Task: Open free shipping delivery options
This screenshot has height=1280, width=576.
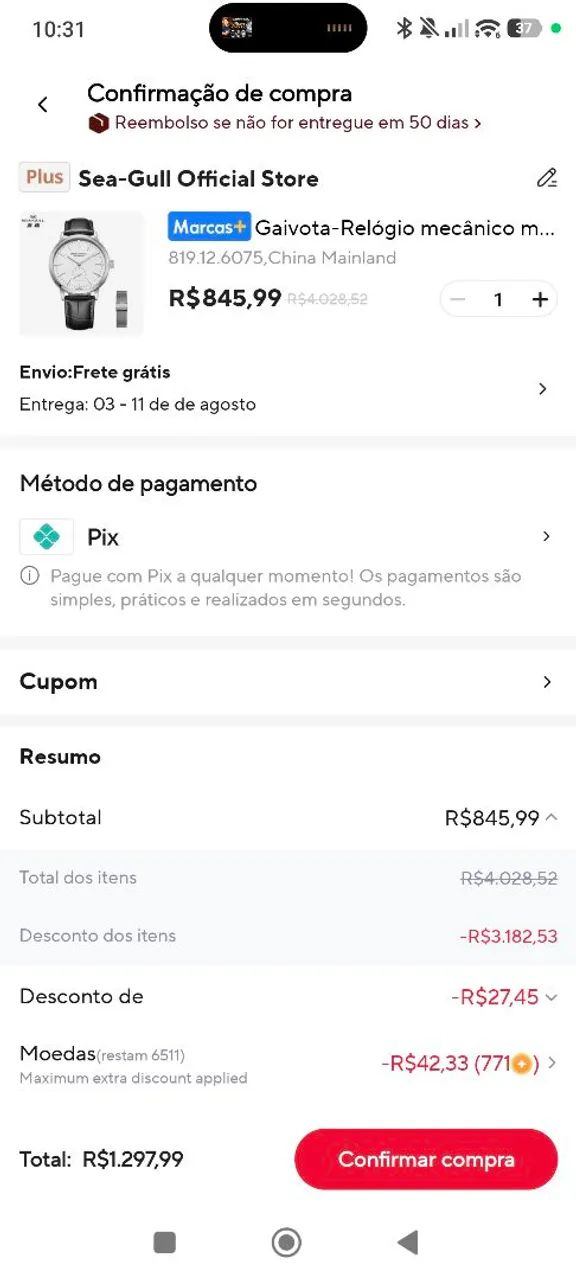Action: pyautogui.click(x=288, y=388)
